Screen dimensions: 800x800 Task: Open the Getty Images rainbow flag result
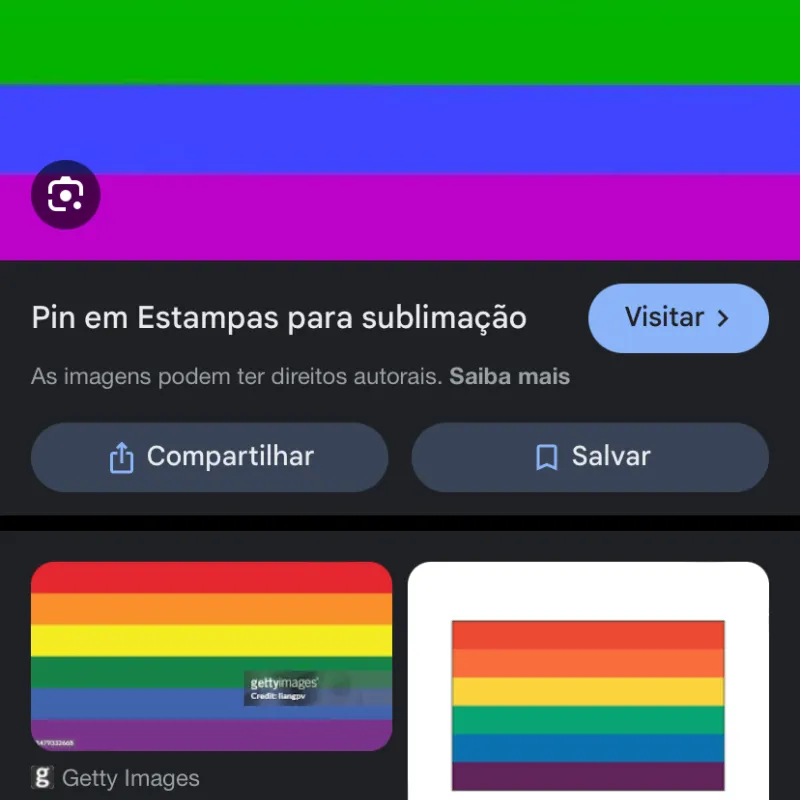point(211,656)
